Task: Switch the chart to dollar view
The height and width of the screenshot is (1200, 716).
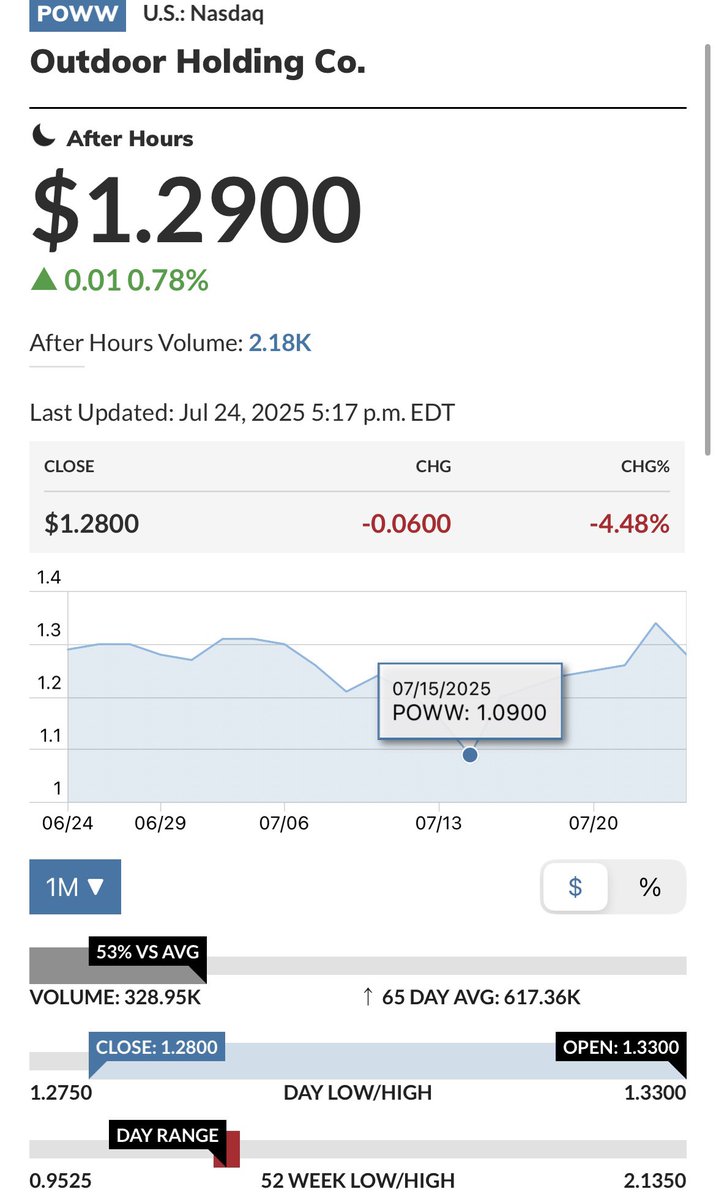Action: coord(575,887)
